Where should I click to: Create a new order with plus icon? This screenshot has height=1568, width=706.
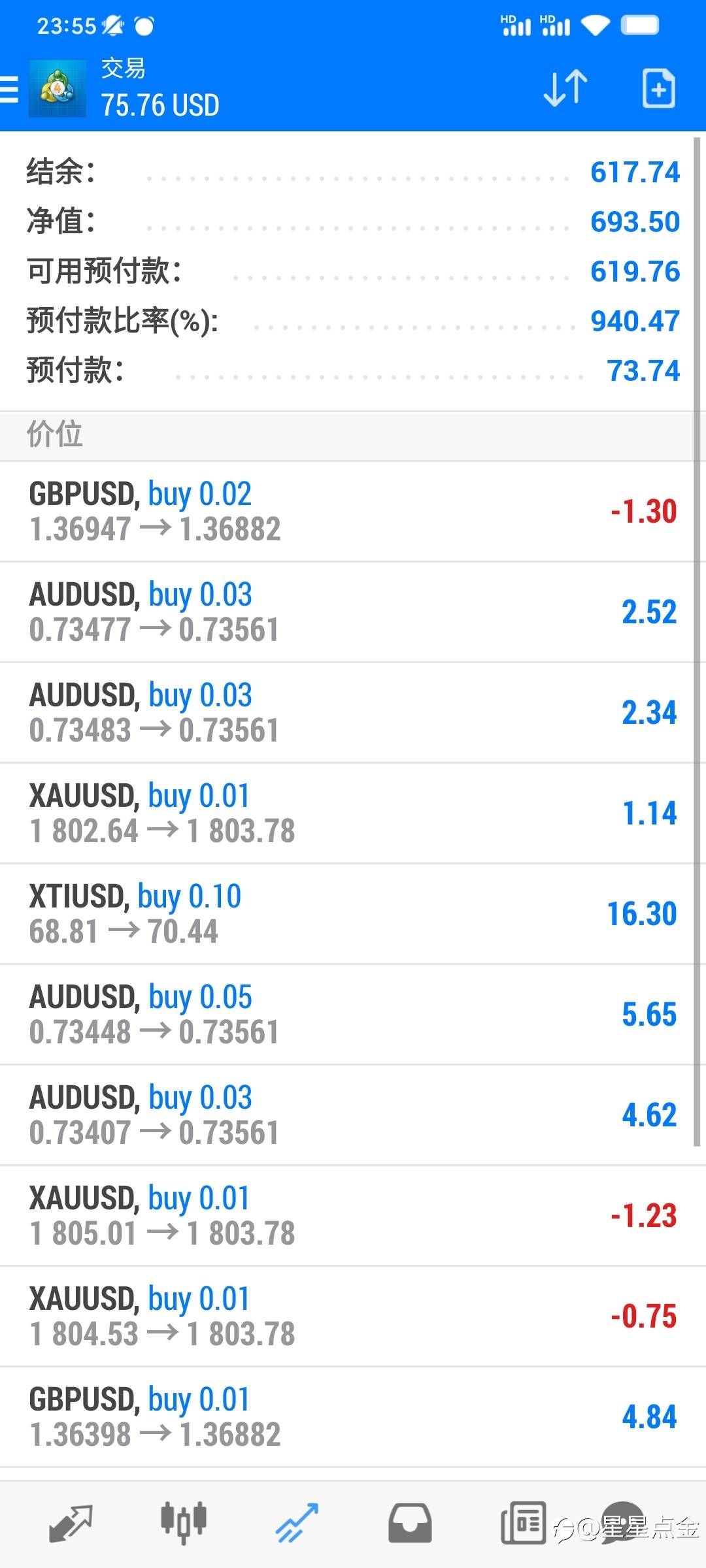click(658, 88)
